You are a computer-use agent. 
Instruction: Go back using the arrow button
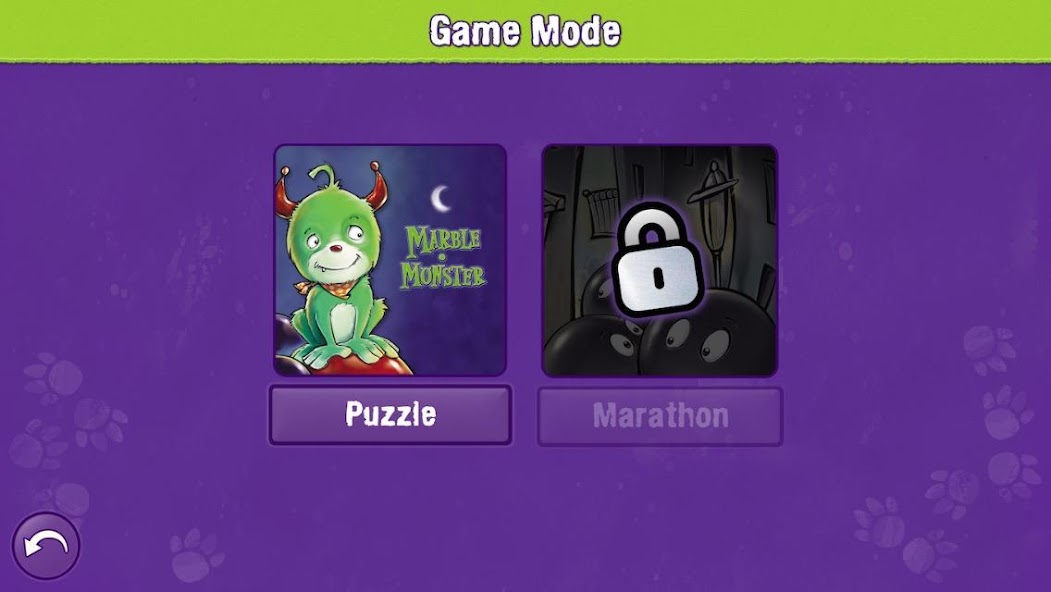click(45, 547)
